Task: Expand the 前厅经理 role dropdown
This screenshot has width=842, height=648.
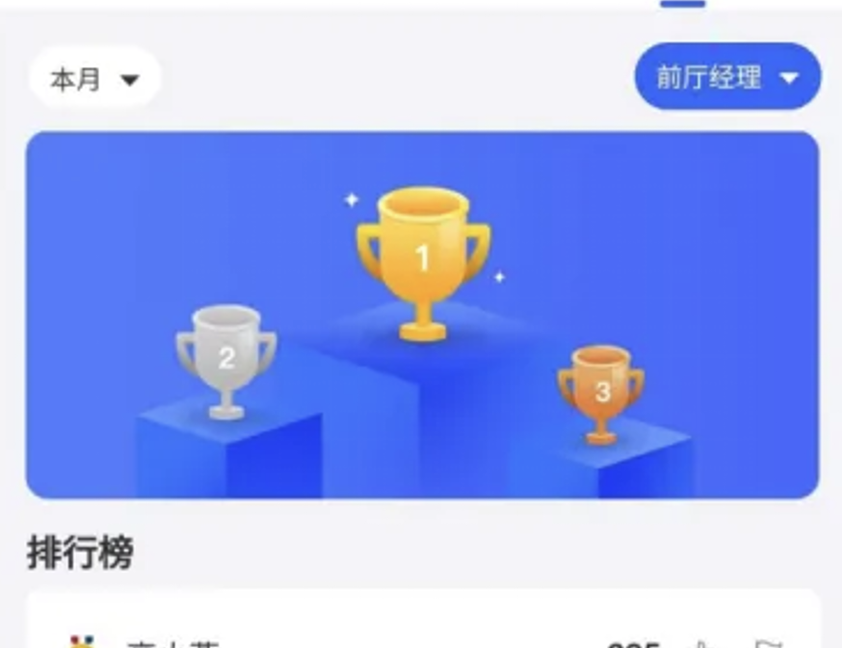Action: (727, 77)
